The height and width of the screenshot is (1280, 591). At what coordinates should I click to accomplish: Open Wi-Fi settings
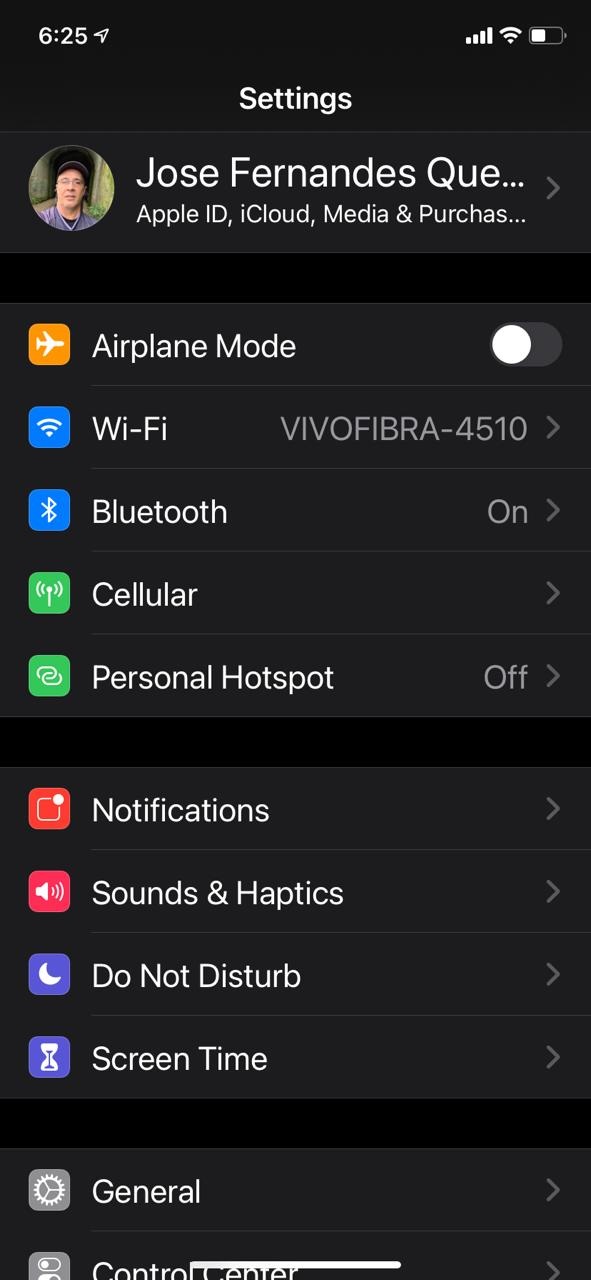pyautogui.click(x=295, y=428)
